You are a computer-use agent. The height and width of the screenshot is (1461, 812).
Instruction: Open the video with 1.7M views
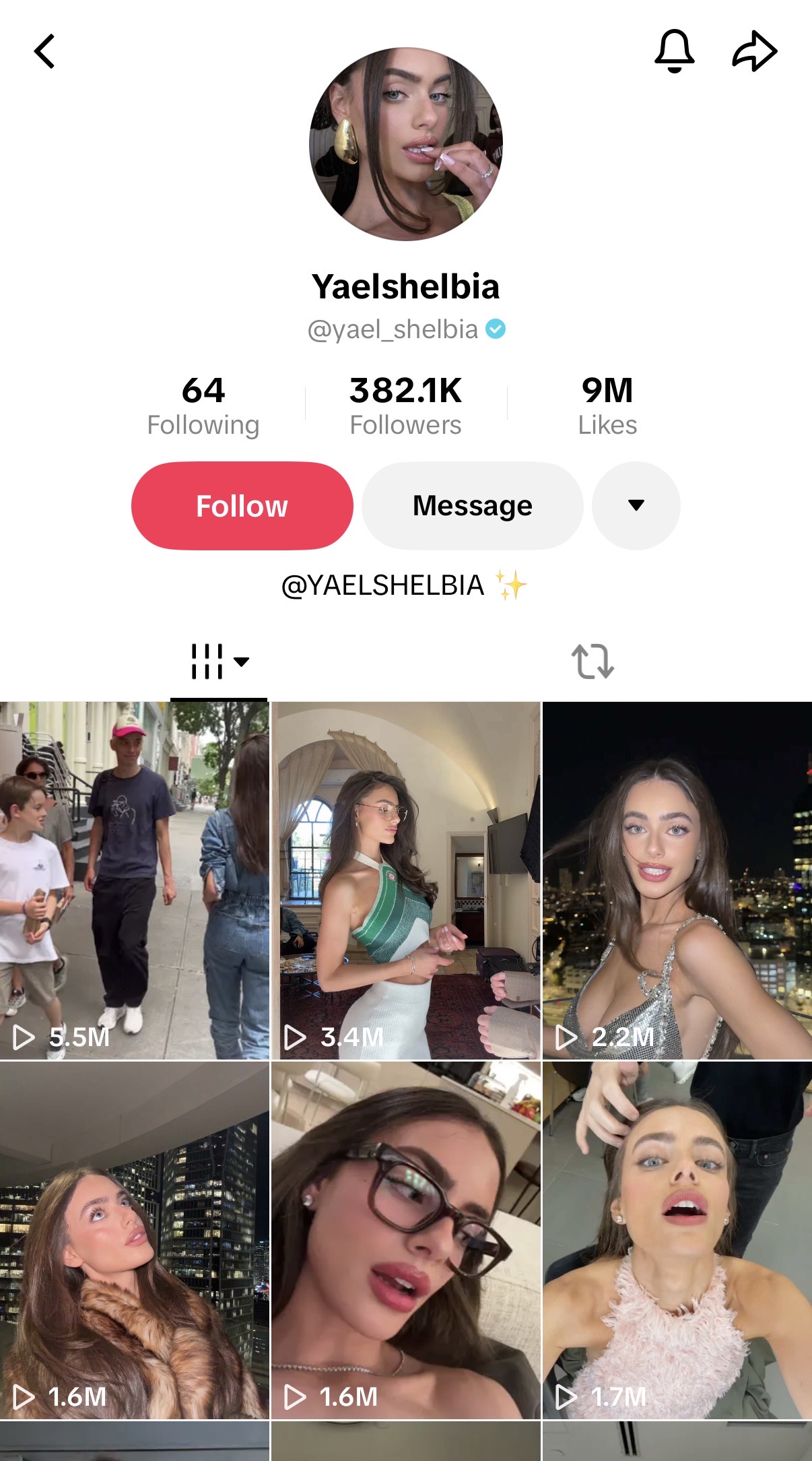coord(677,1241)
